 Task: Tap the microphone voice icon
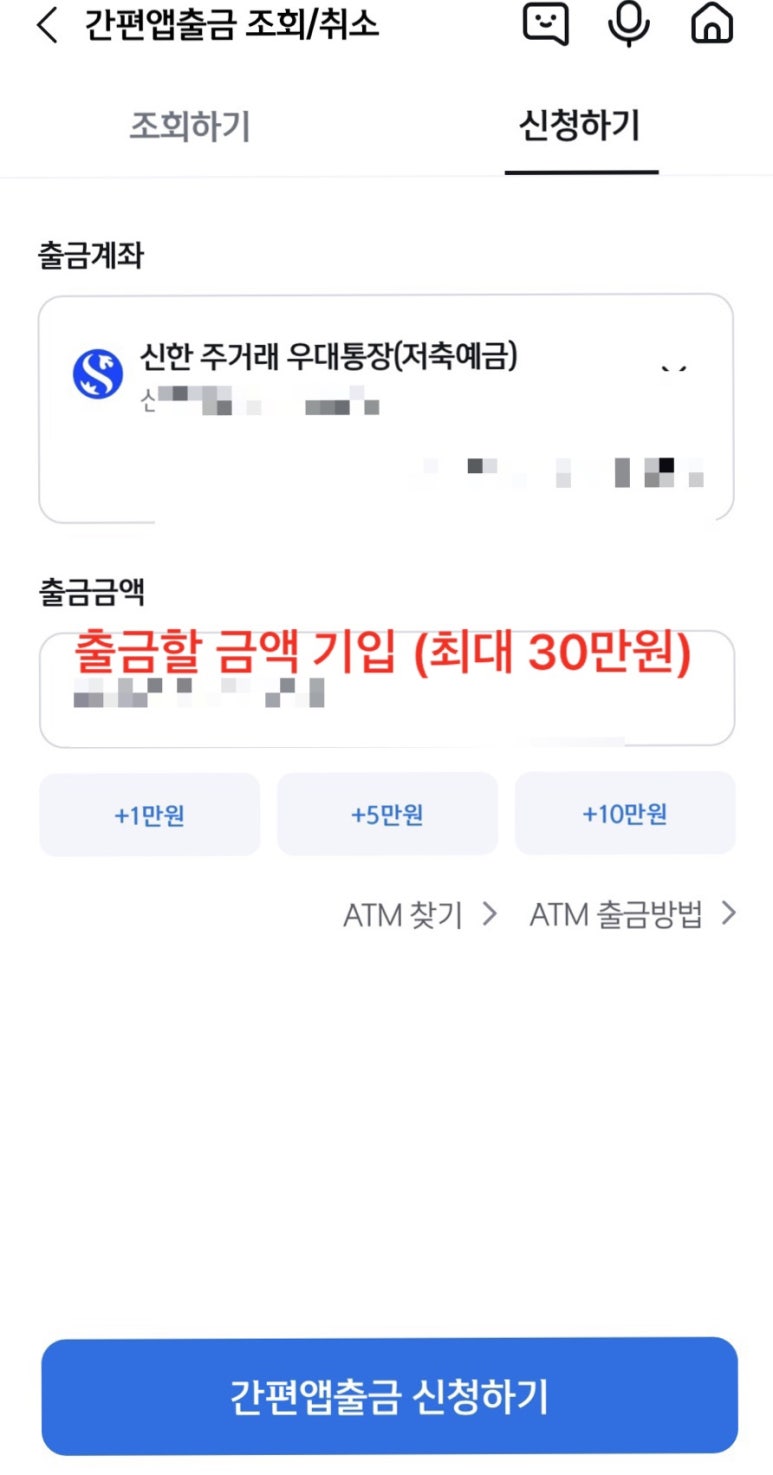629,24
